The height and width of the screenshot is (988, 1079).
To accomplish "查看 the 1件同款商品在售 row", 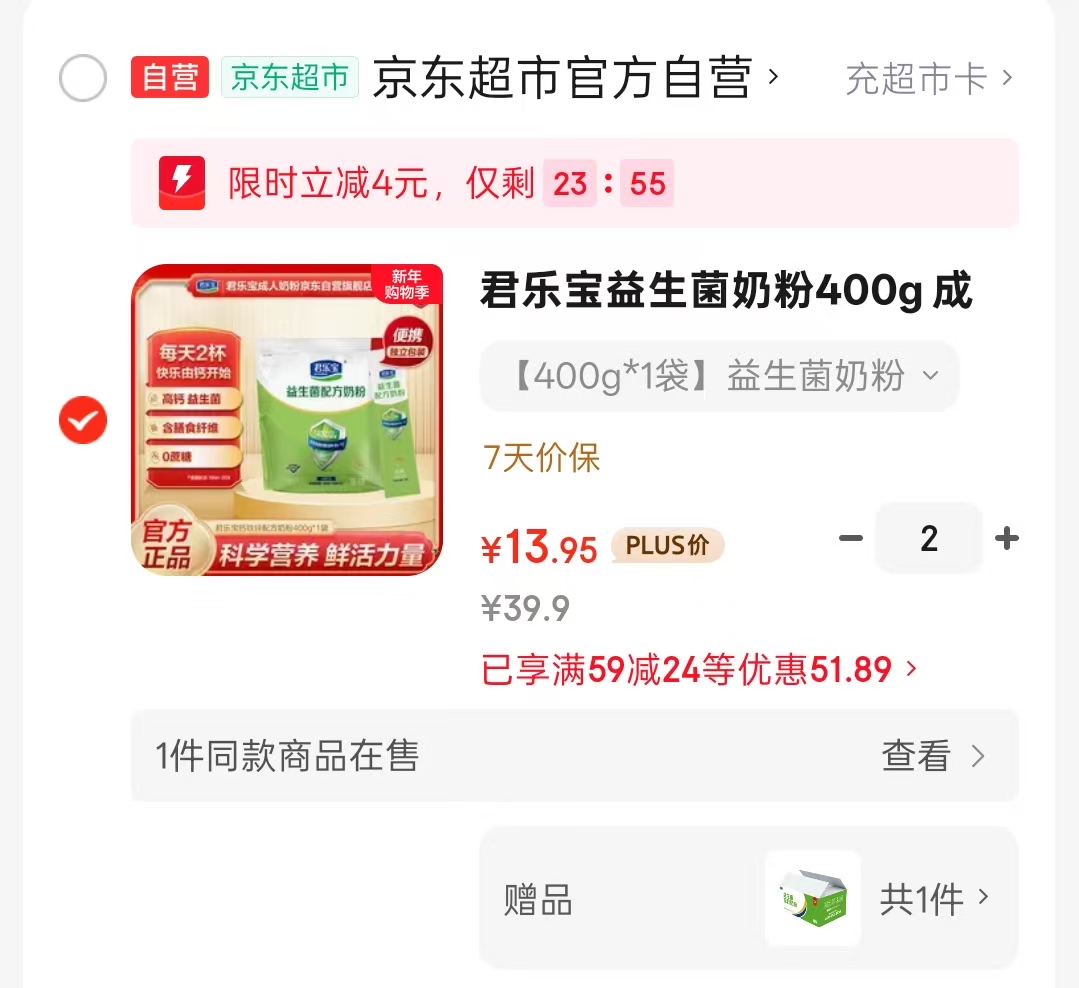I will point(933,756).
